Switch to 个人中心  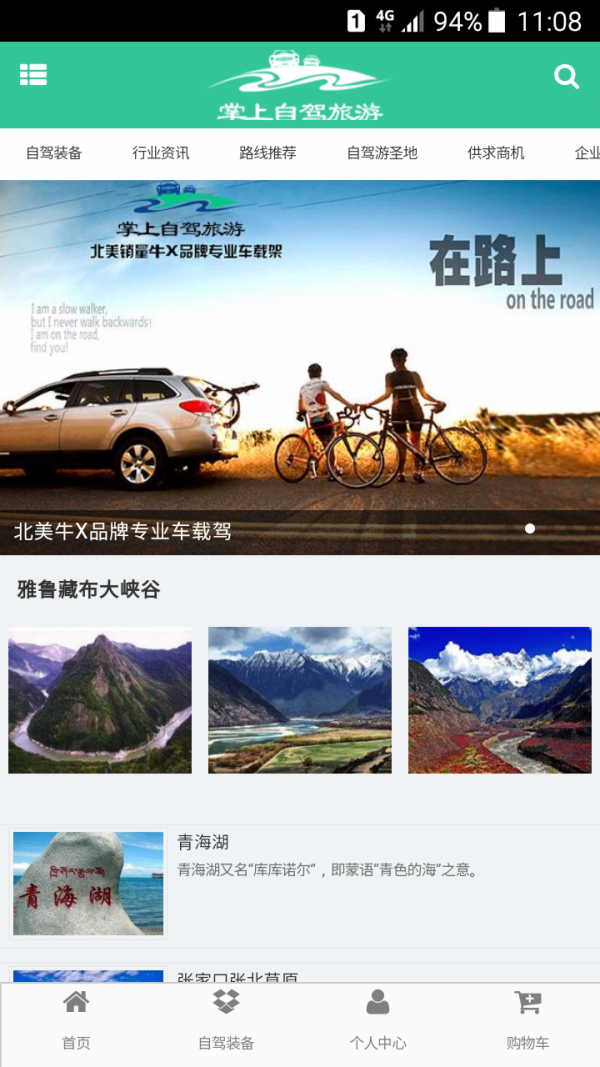[377, 1020]
